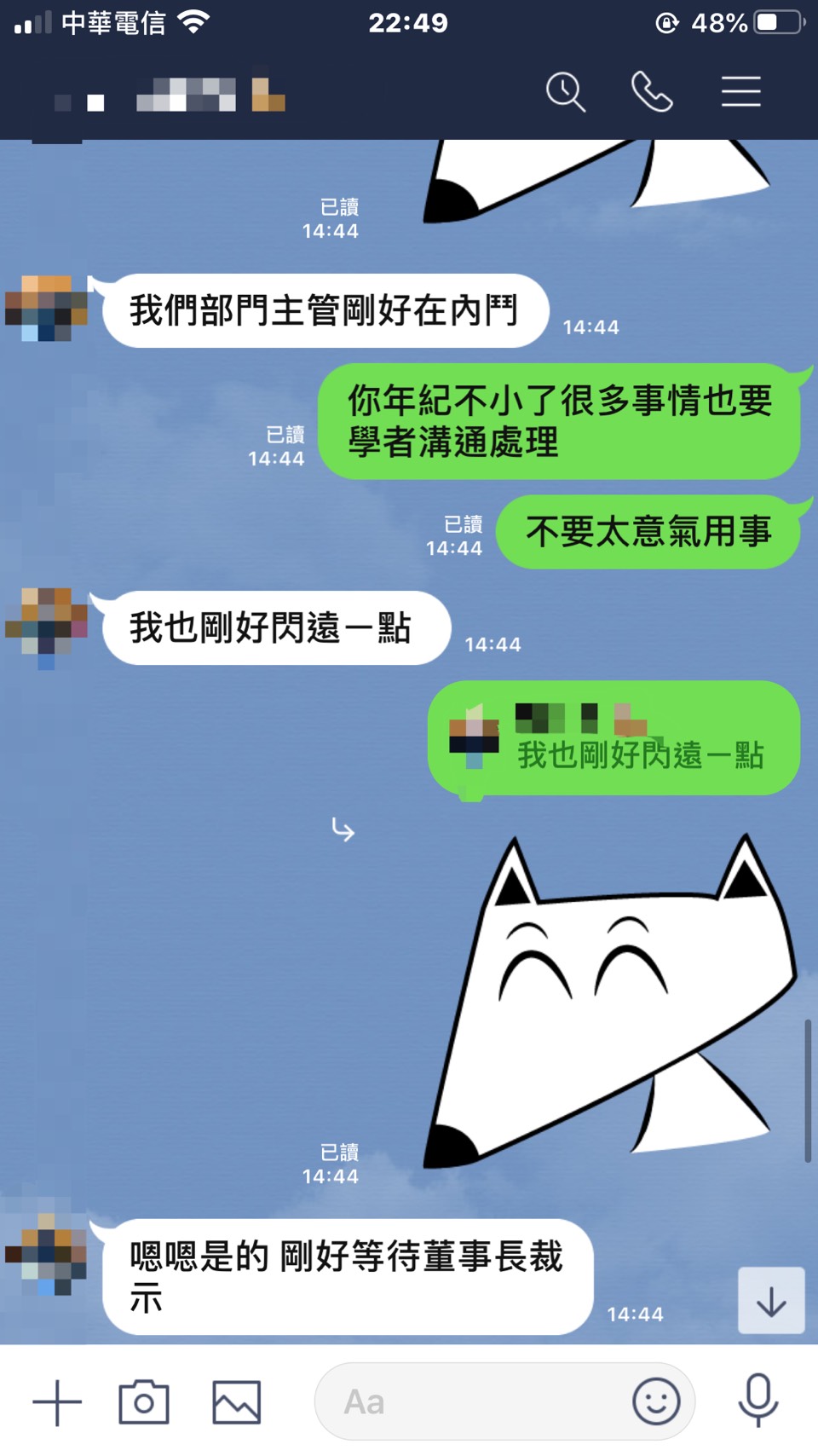Open the camera
818x1456 pixels.
tap(143, 1402)
